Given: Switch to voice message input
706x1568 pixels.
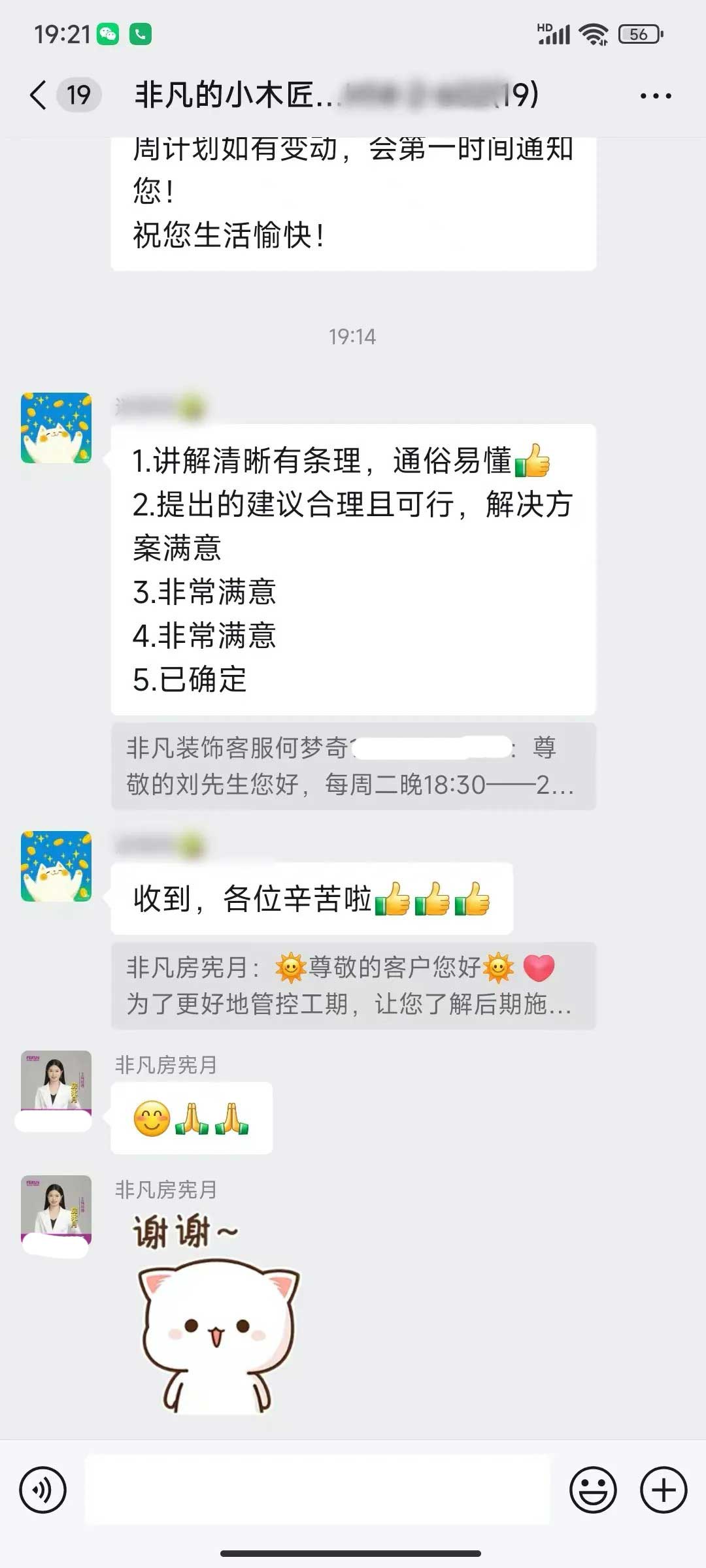Looking at the screenshot, I should (x=43, y=1490).
